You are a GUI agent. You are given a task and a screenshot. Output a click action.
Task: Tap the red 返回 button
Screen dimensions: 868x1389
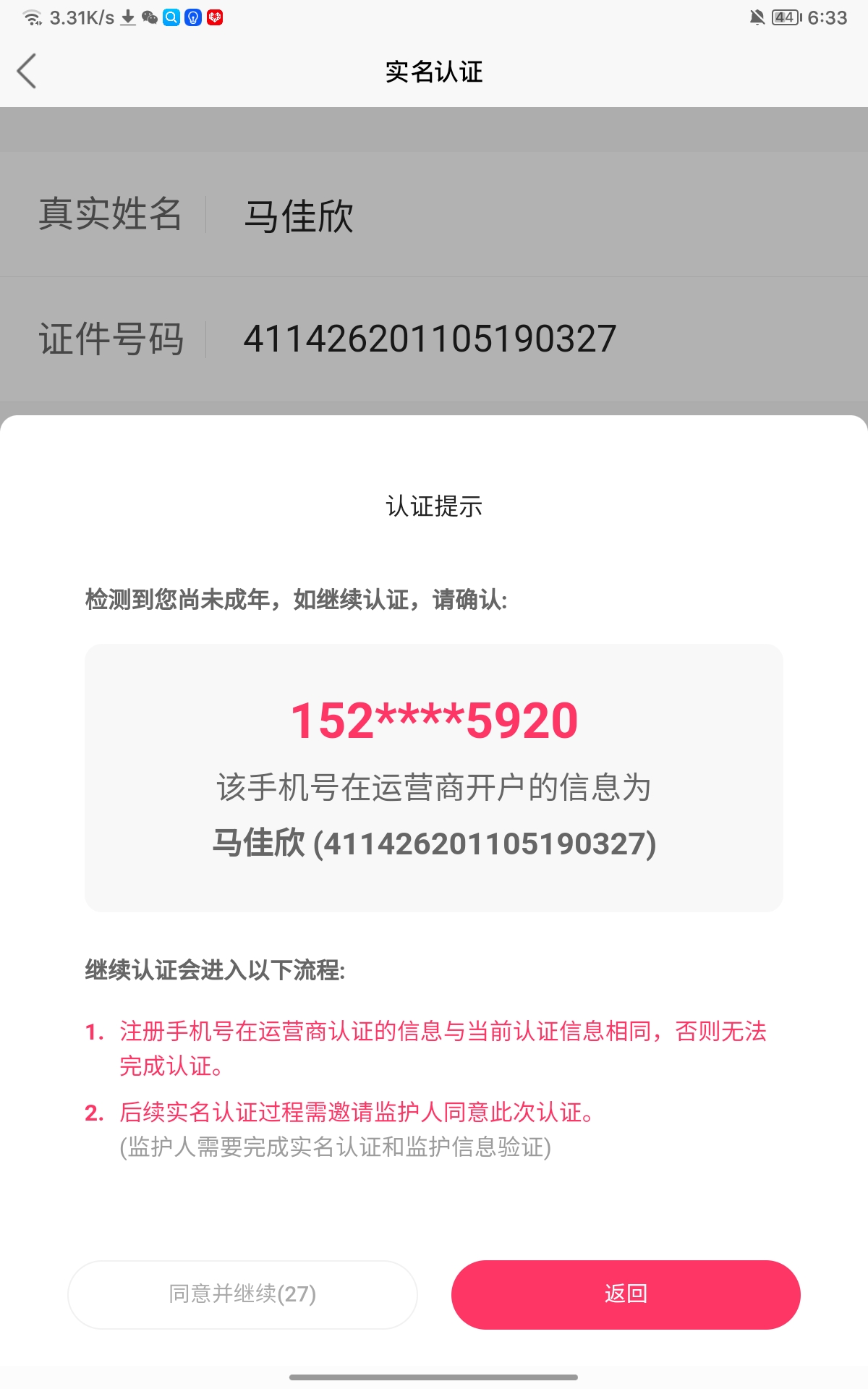tap(626, 1294)
